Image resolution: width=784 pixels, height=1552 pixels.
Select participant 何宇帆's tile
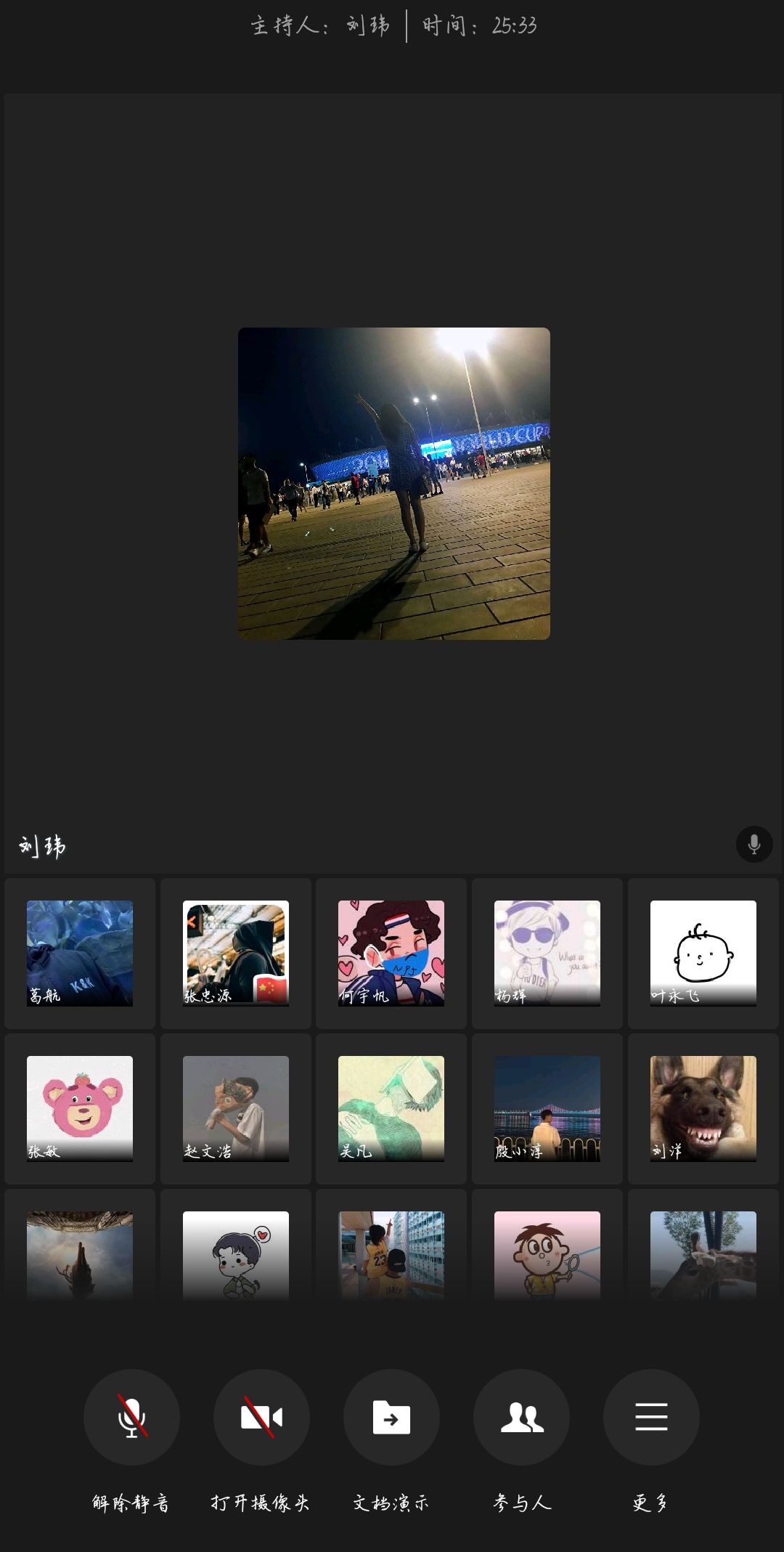(x=391, y=953)
